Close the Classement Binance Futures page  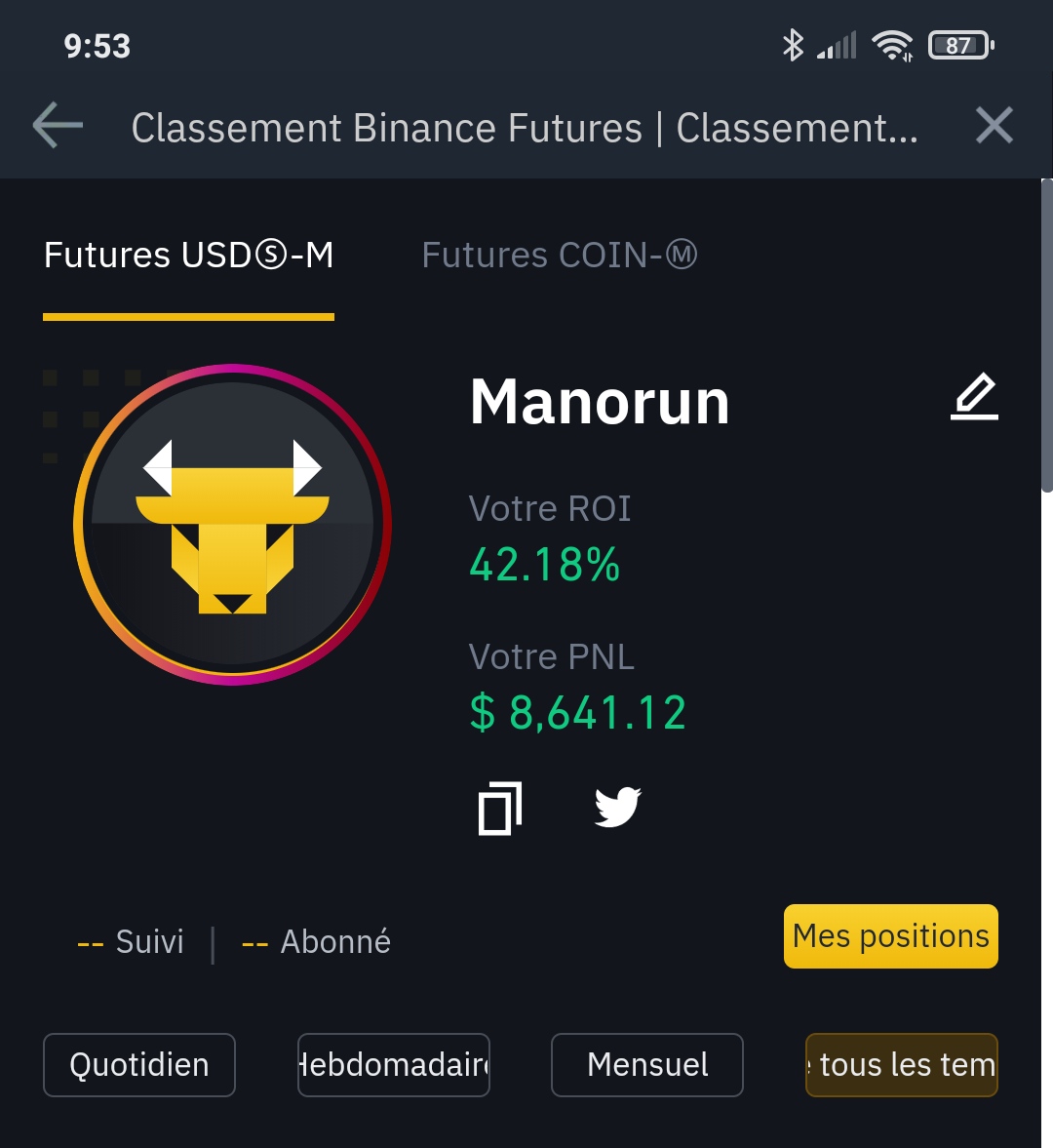click(x=994, y=126)
